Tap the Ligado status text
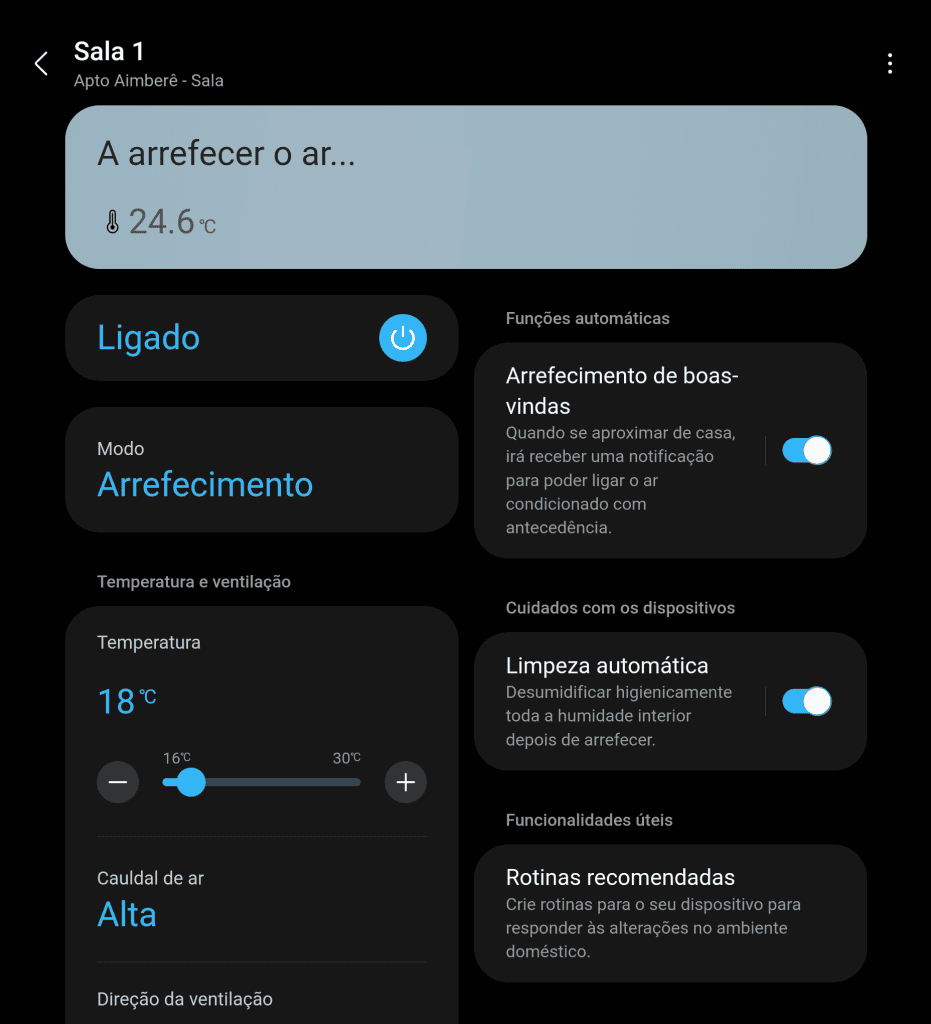 pyautogui.click(x=148, y=337)
